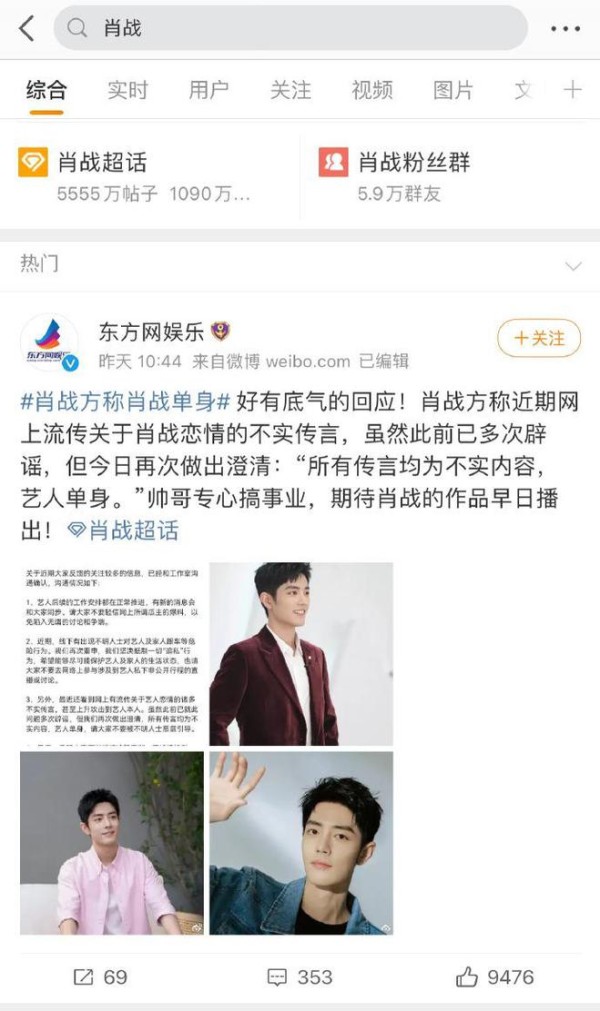Open the three-dot overflow menu
Screen dimensions: 600x1011
(x=565, y=29)
